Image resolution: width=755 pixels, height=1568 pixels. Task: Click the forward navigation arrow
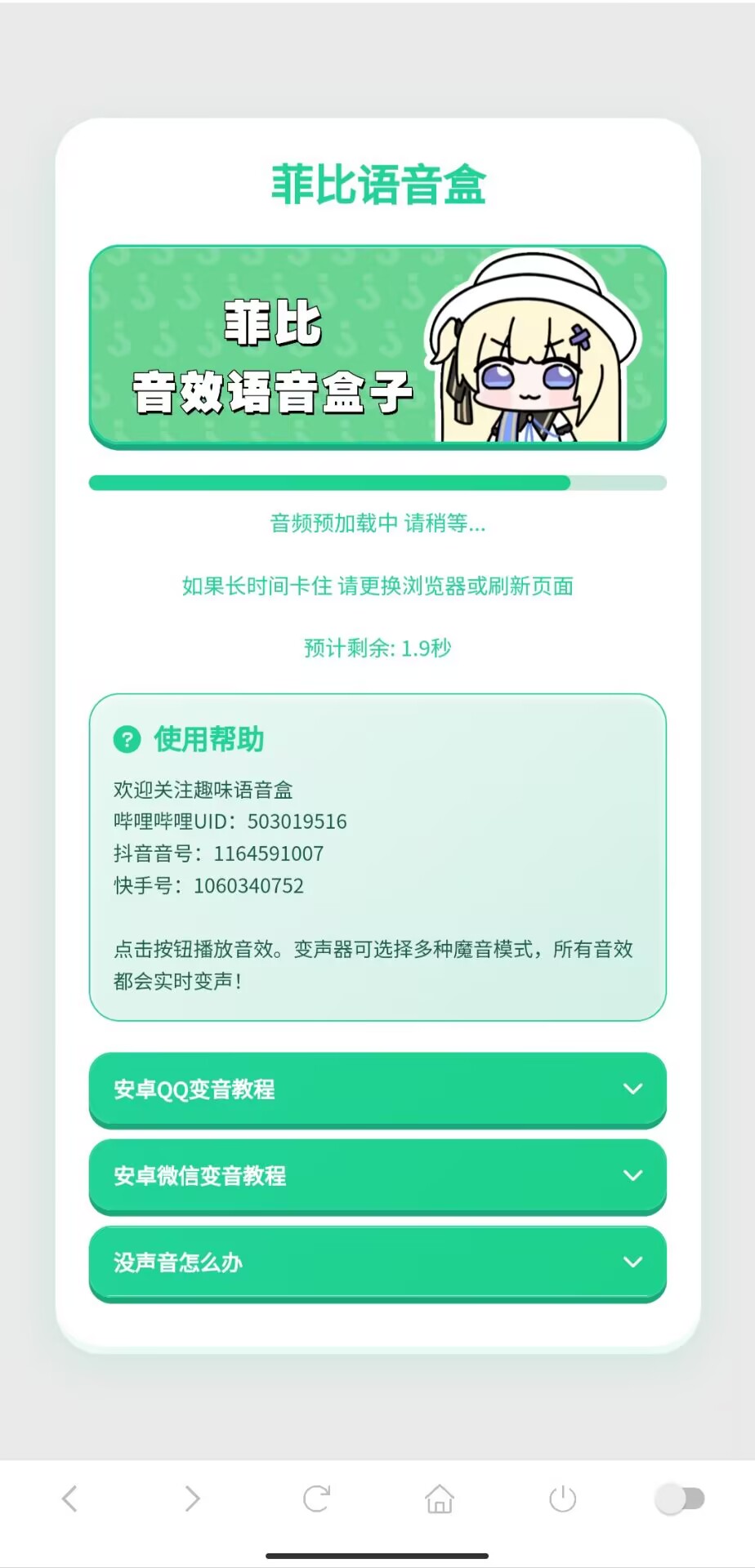193,1499
